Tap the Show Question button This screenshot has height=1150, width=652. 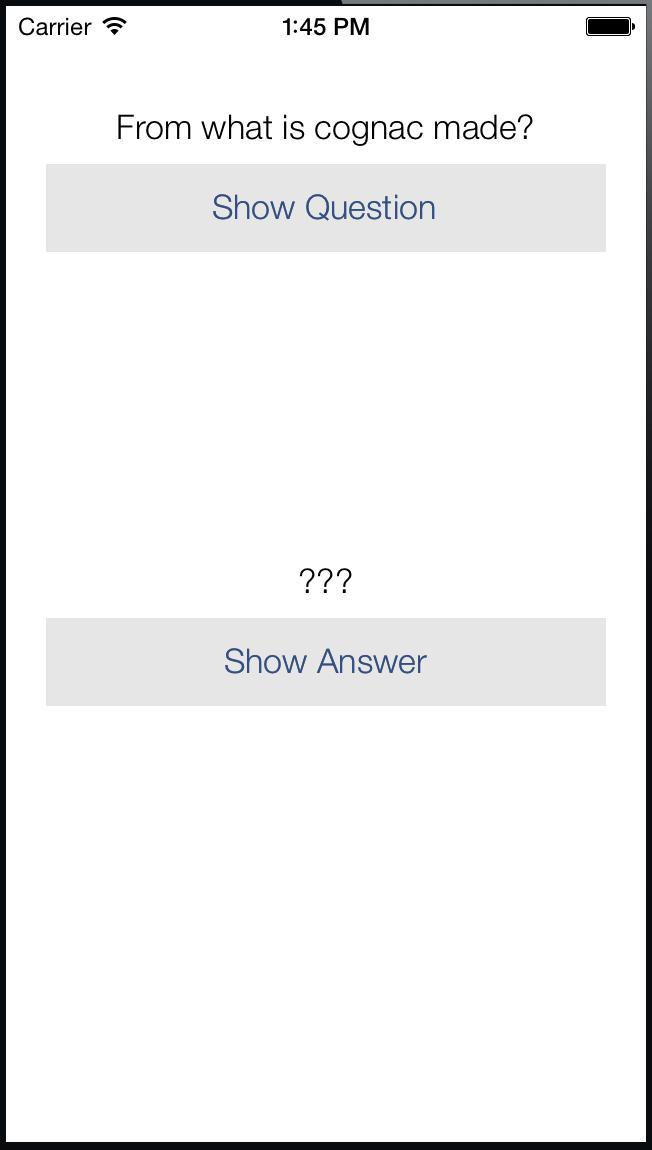(326, 208)
